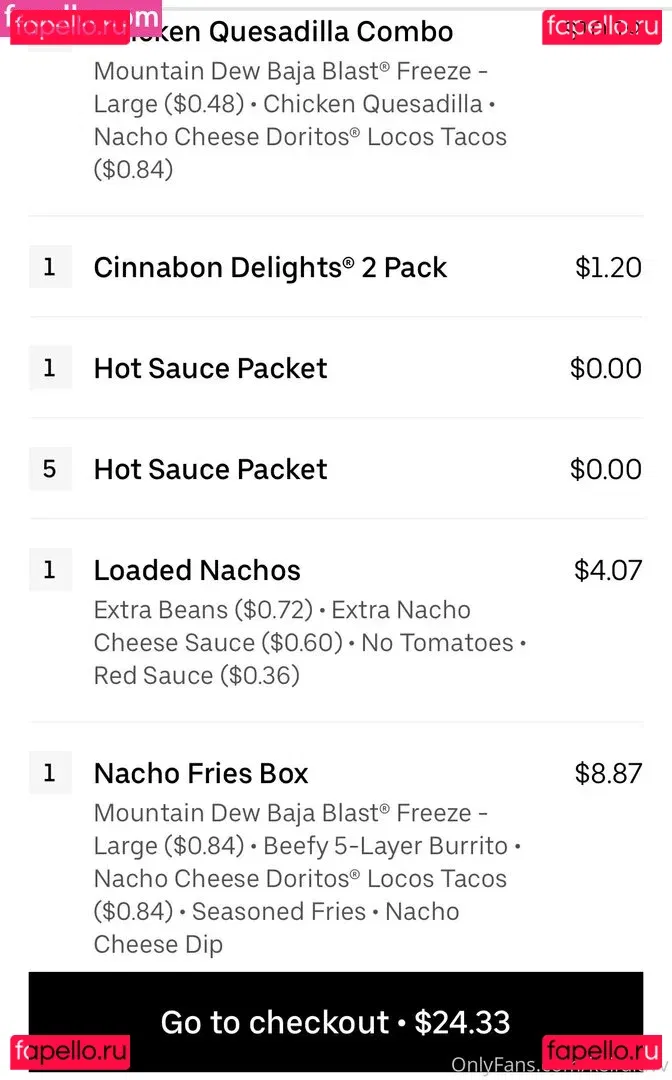This screenshot has width=672, height=1080.
Task: Change quantity of Loaded Nachos
Action: coord(49,571)
